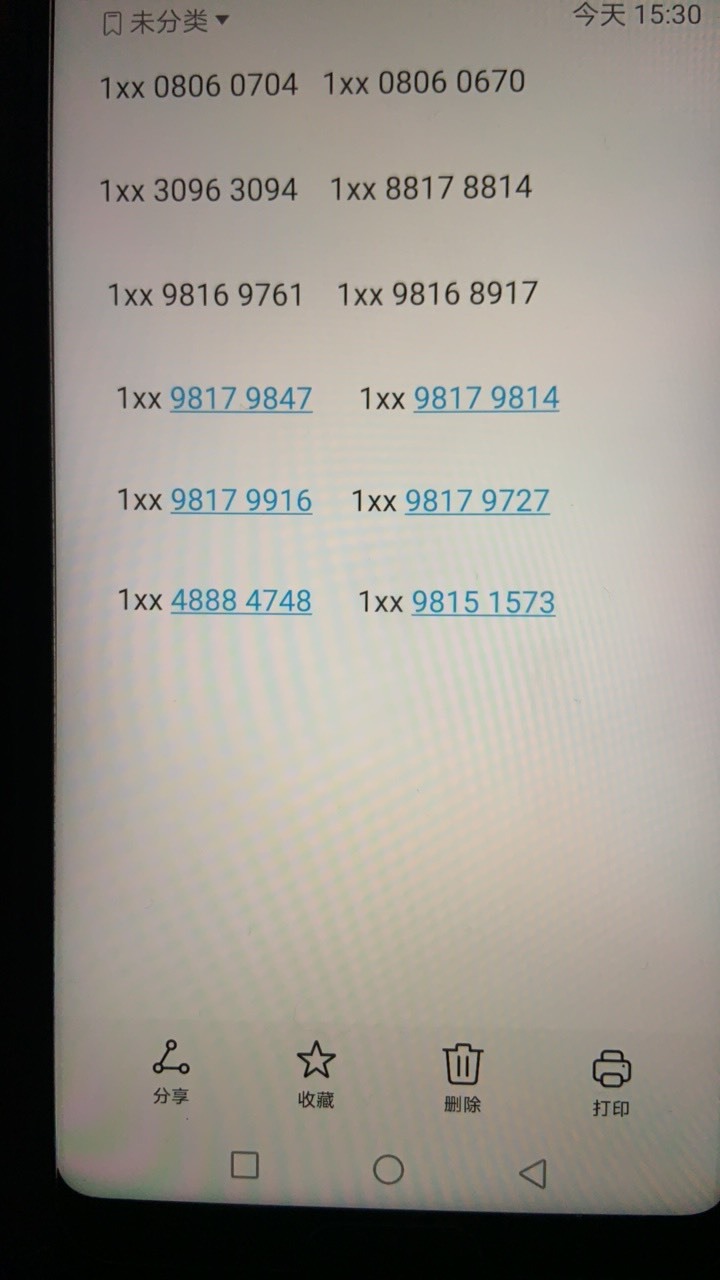This screenshot has width=720, height=1280.
Task: Select the linked number 9817 9916
Action: tap(241, 500)
